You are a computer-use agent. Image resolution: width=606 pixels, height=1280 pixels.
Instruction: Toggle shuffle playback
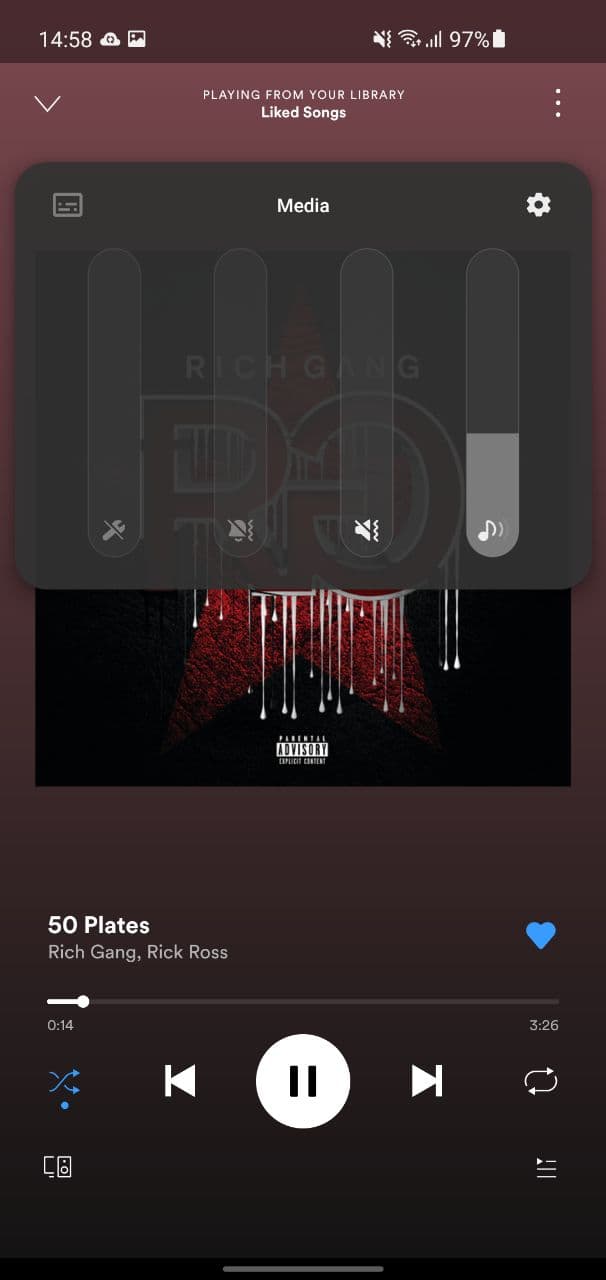click(x=64, y=1081)
